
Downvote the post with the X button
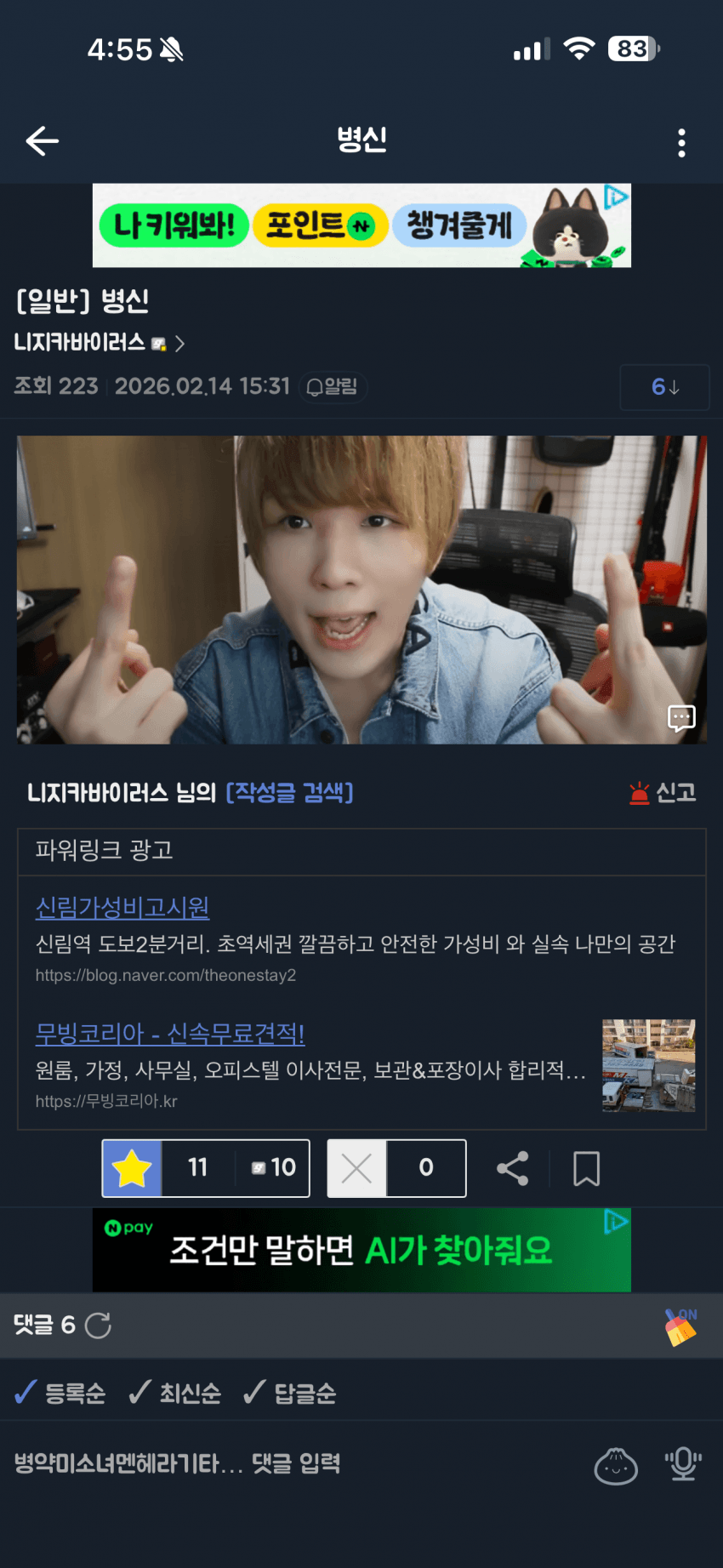coord(357,1168)
